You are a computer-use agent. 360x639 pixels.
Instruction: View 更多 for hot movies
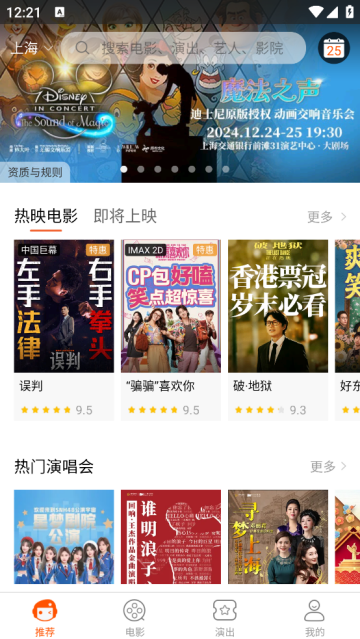point(327,217)
